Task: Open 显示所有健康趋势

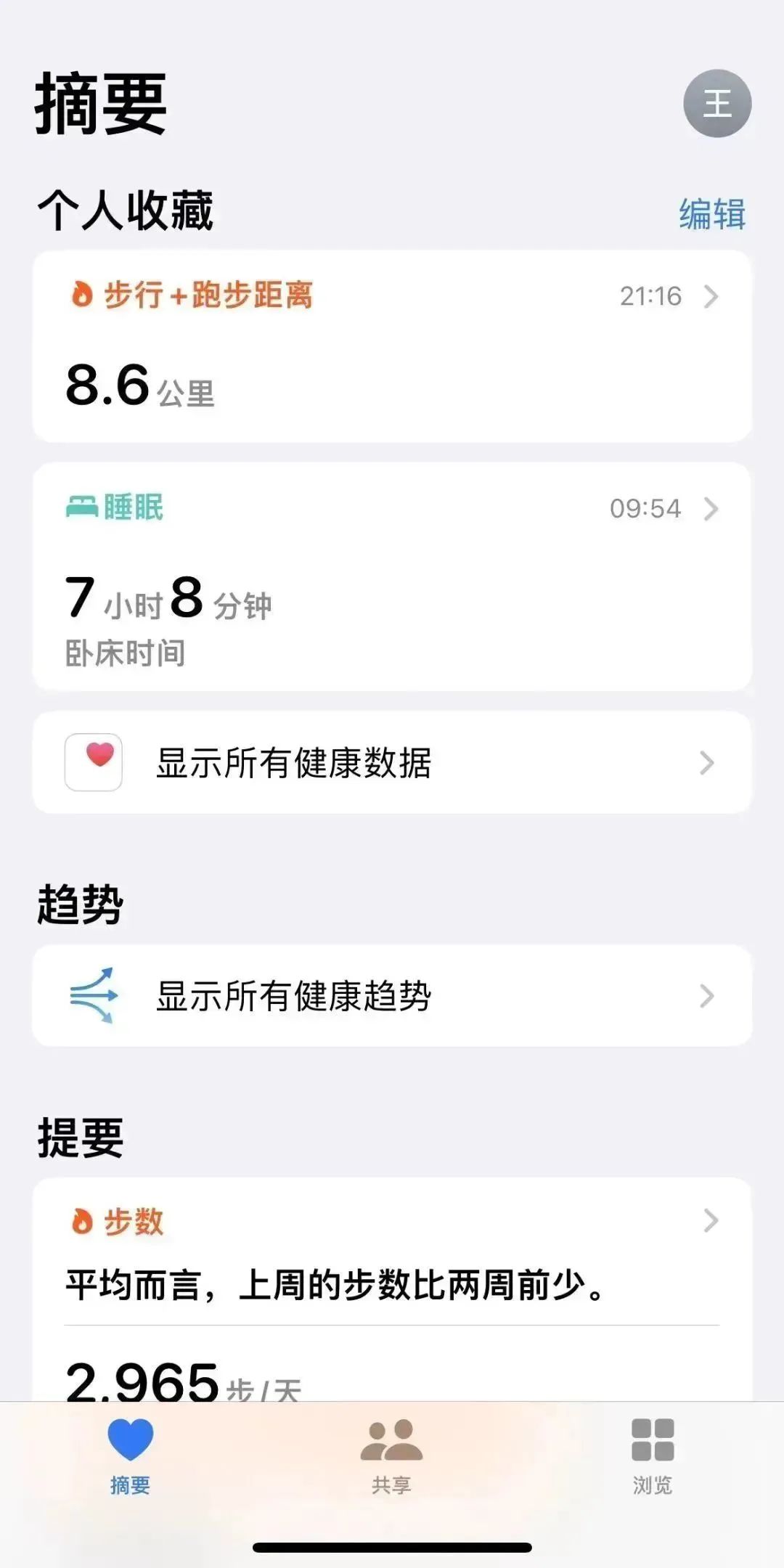Action: click(x=392, y=995)
